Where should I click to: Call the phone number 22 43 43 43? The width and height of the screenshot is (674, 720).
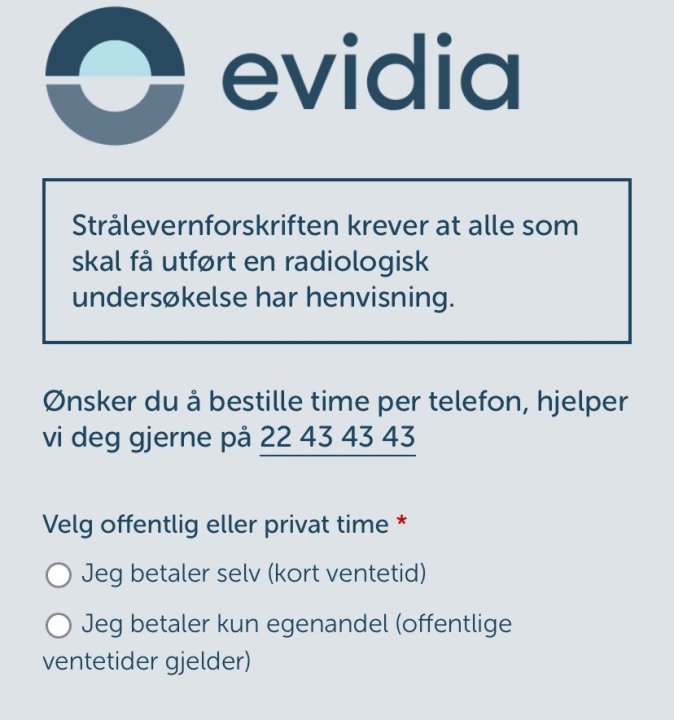click(x=337, y=438)
